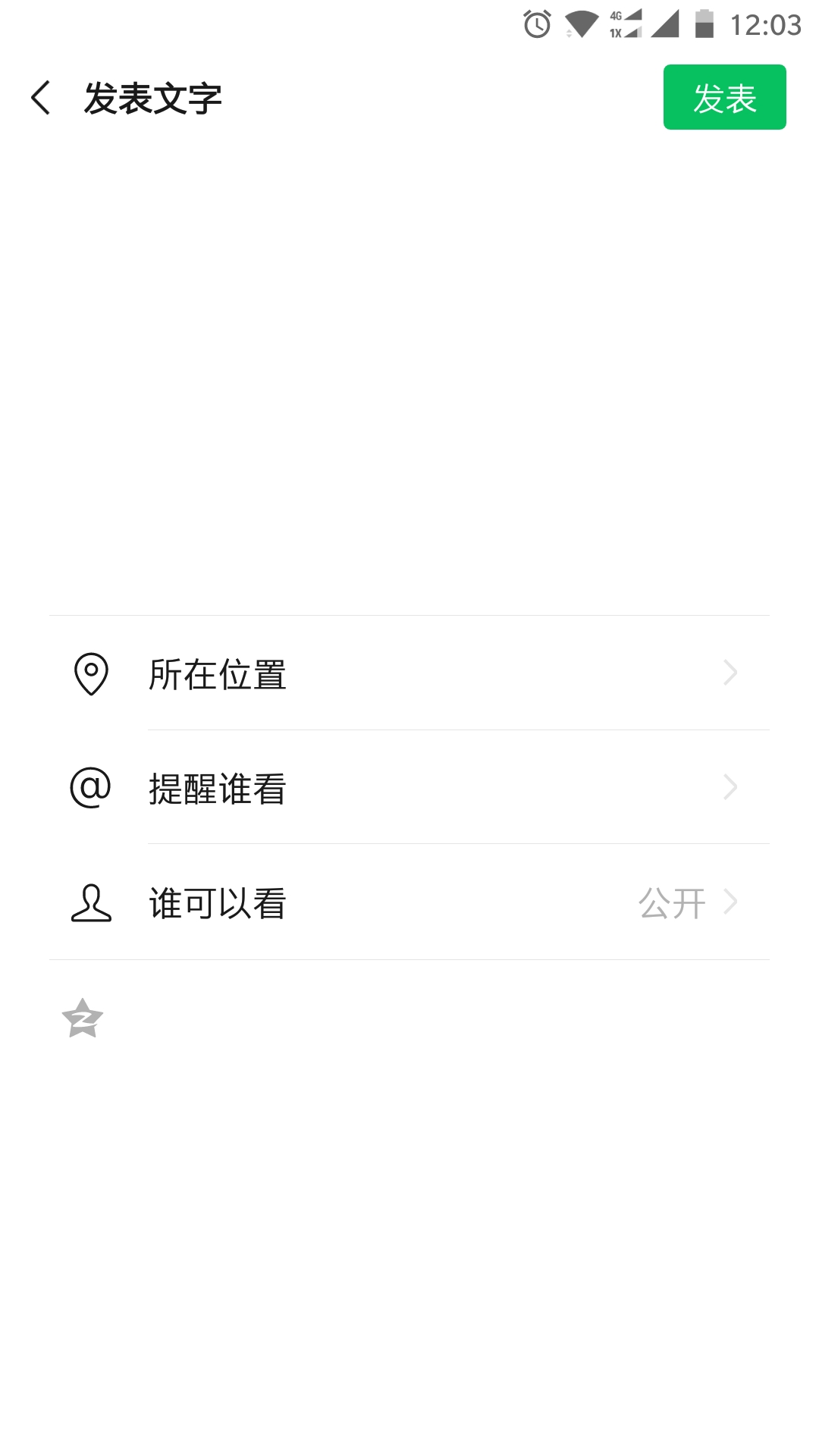Click the location pin icon
Viewport: 819px width, 1456px height.
point(90,674)
